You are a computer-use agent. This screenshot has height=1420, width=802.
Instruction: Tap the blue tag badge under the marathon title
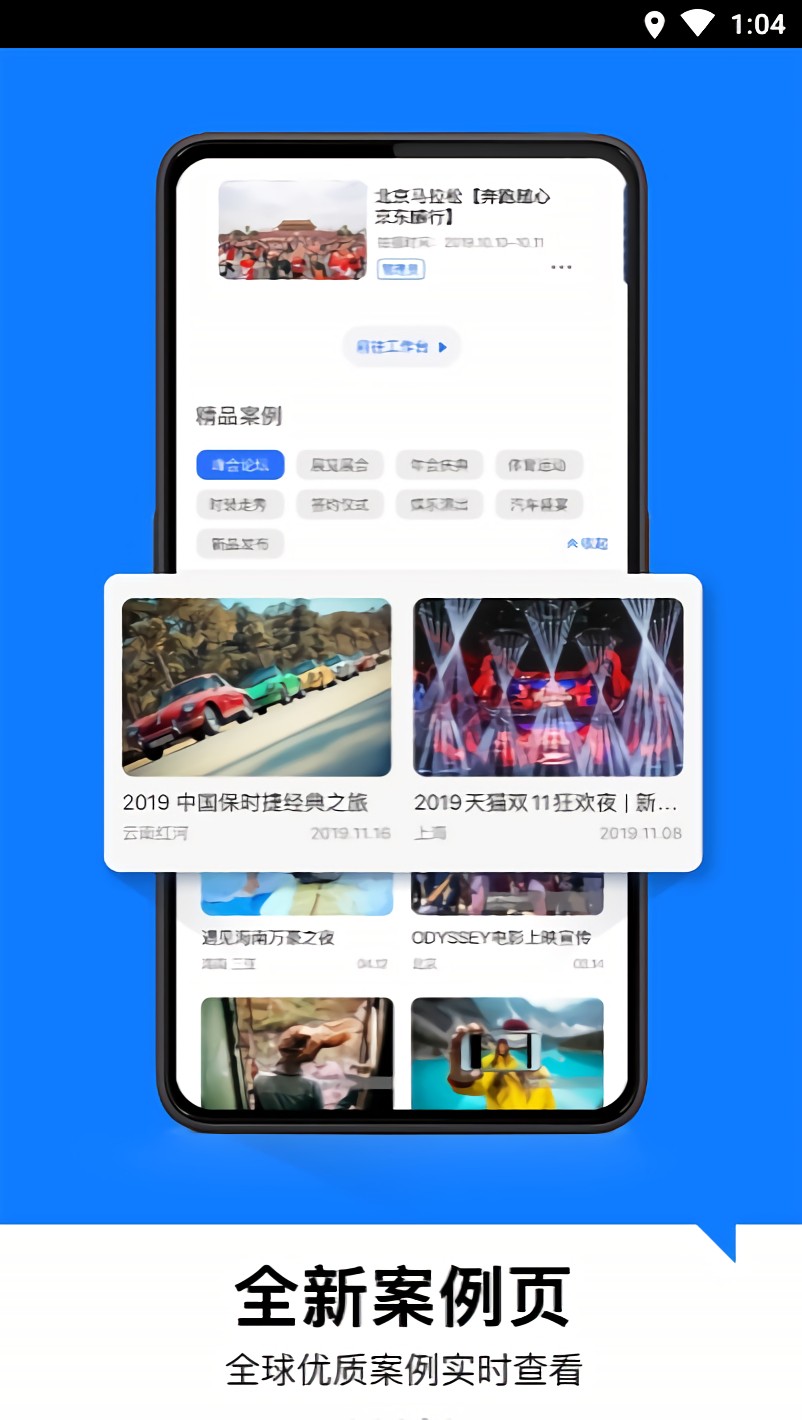(x=399, y=269)
